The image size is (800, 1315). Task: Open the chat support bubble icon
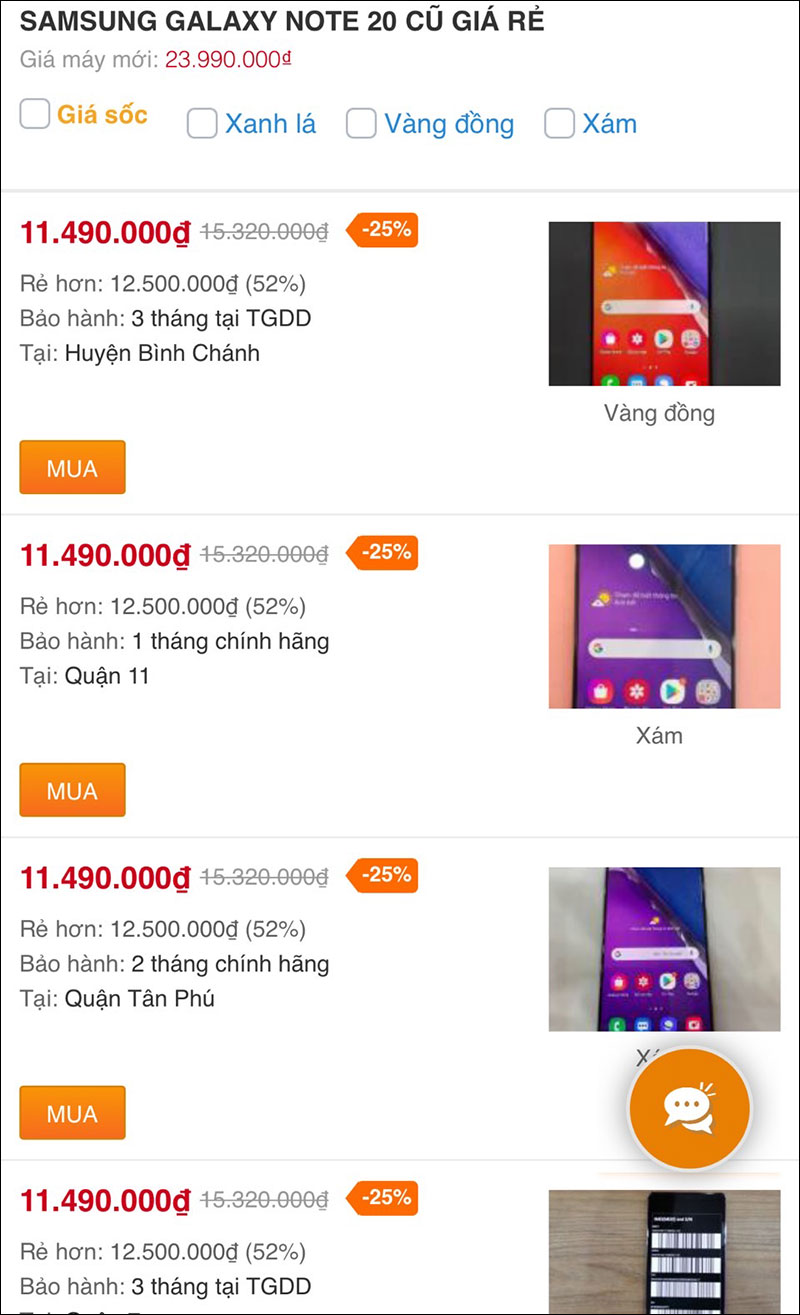point(688,1107)
